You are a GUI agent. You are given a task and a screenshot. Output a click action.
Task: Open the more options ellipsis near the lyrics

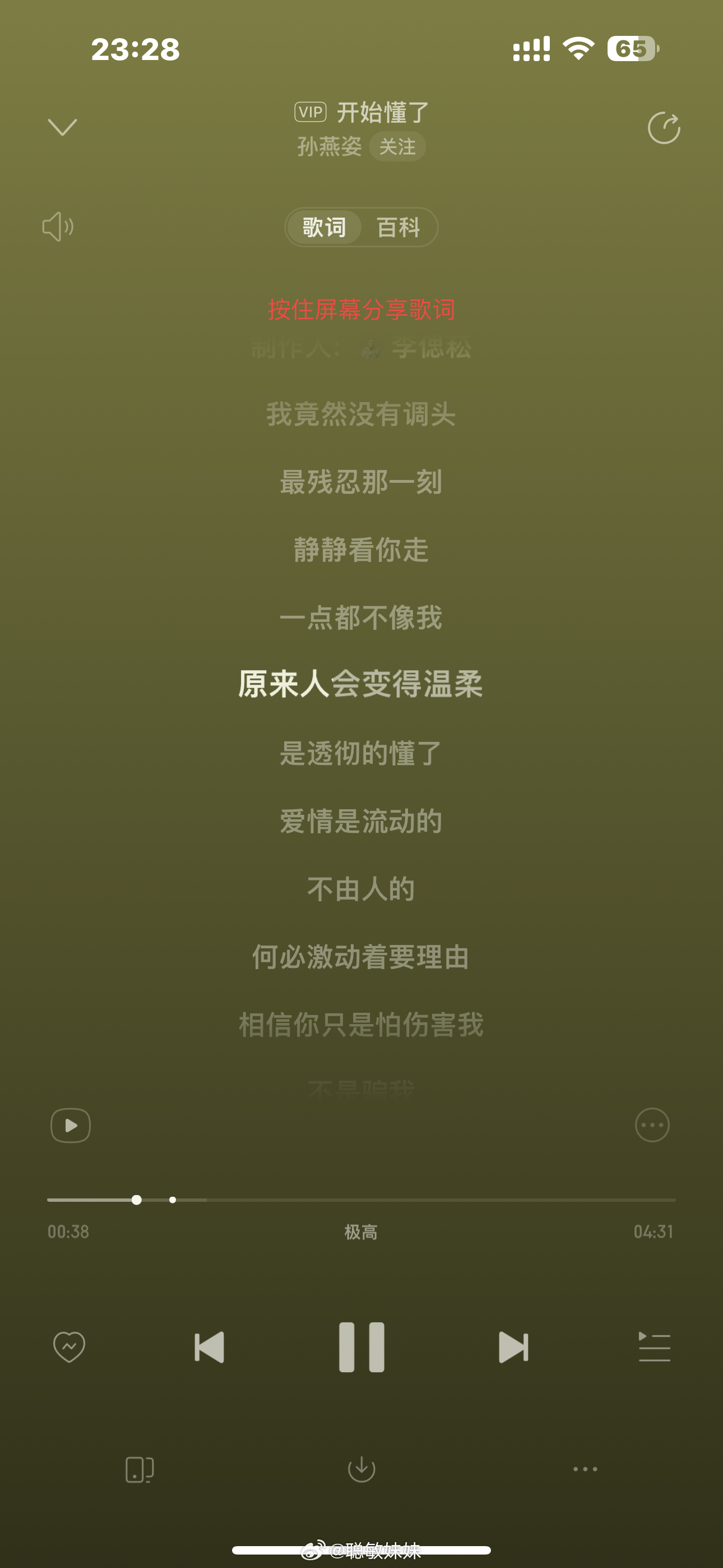[x=652, y=1126]
